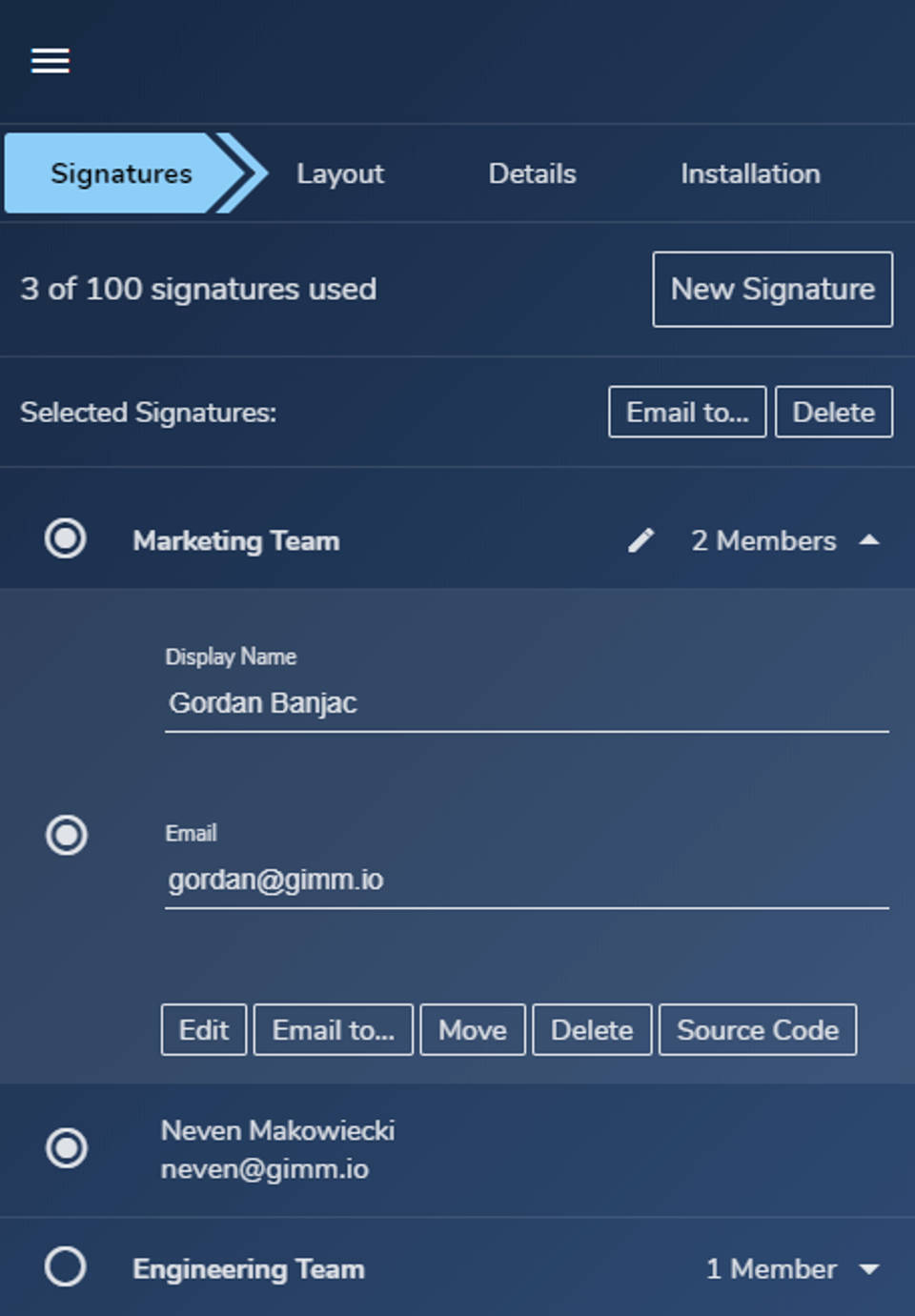Delete the selected signatures
915x1316 pixels.
833,412
